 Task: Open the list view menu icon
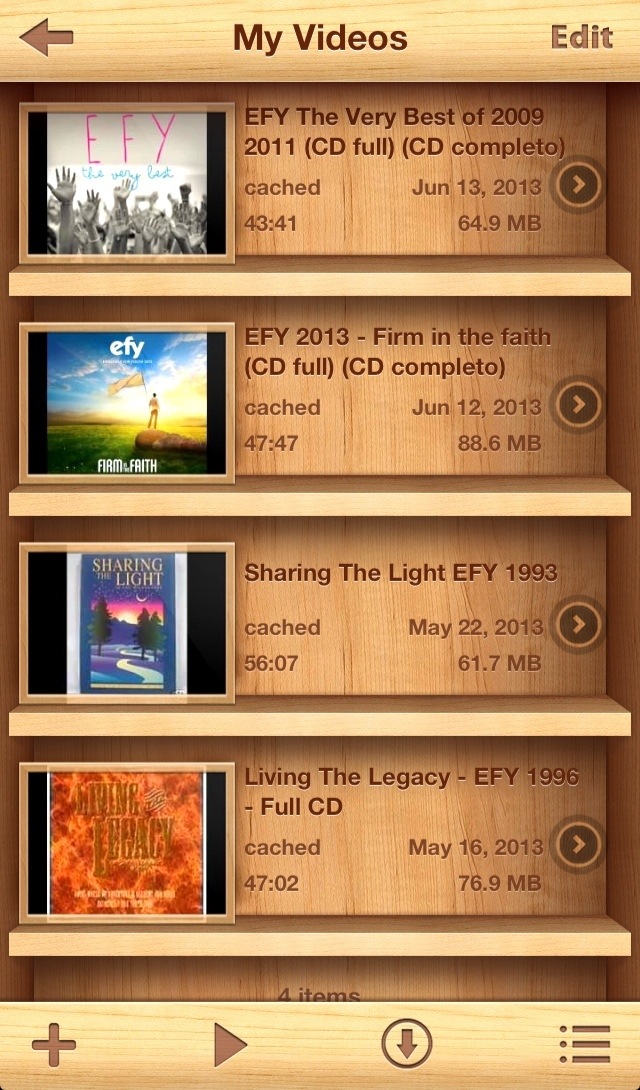pyautogui.click(x=585, y=1044)
